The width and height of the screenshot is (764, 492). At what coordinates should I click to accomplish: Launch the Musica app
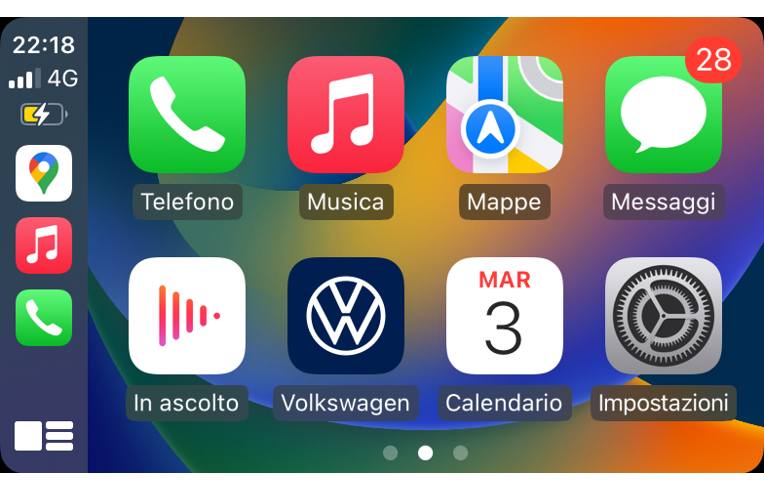pyautogui.click(x=345, y=115)
